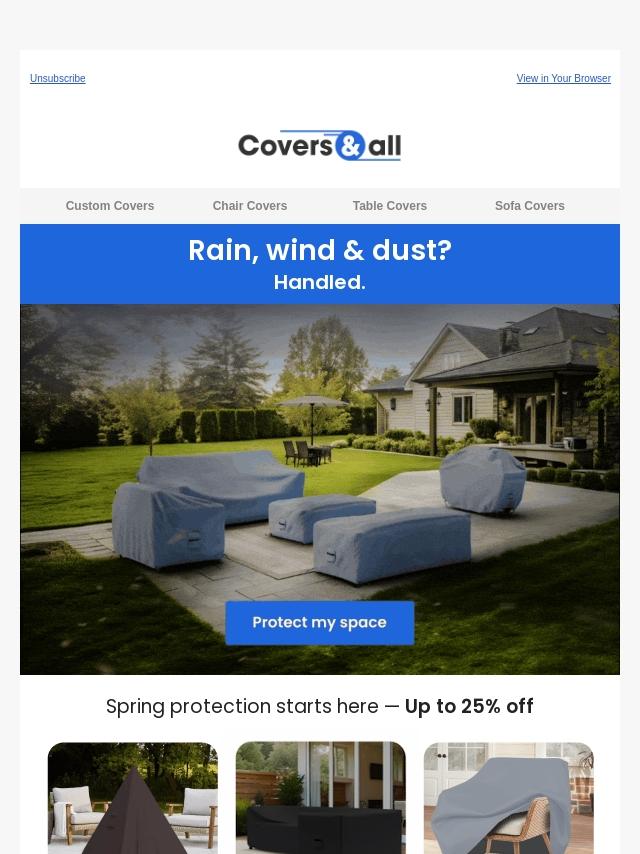Open the brown pyramid cover product image
Image resolution: width=640 pixels, height=854 pixels.
point(133,797)
